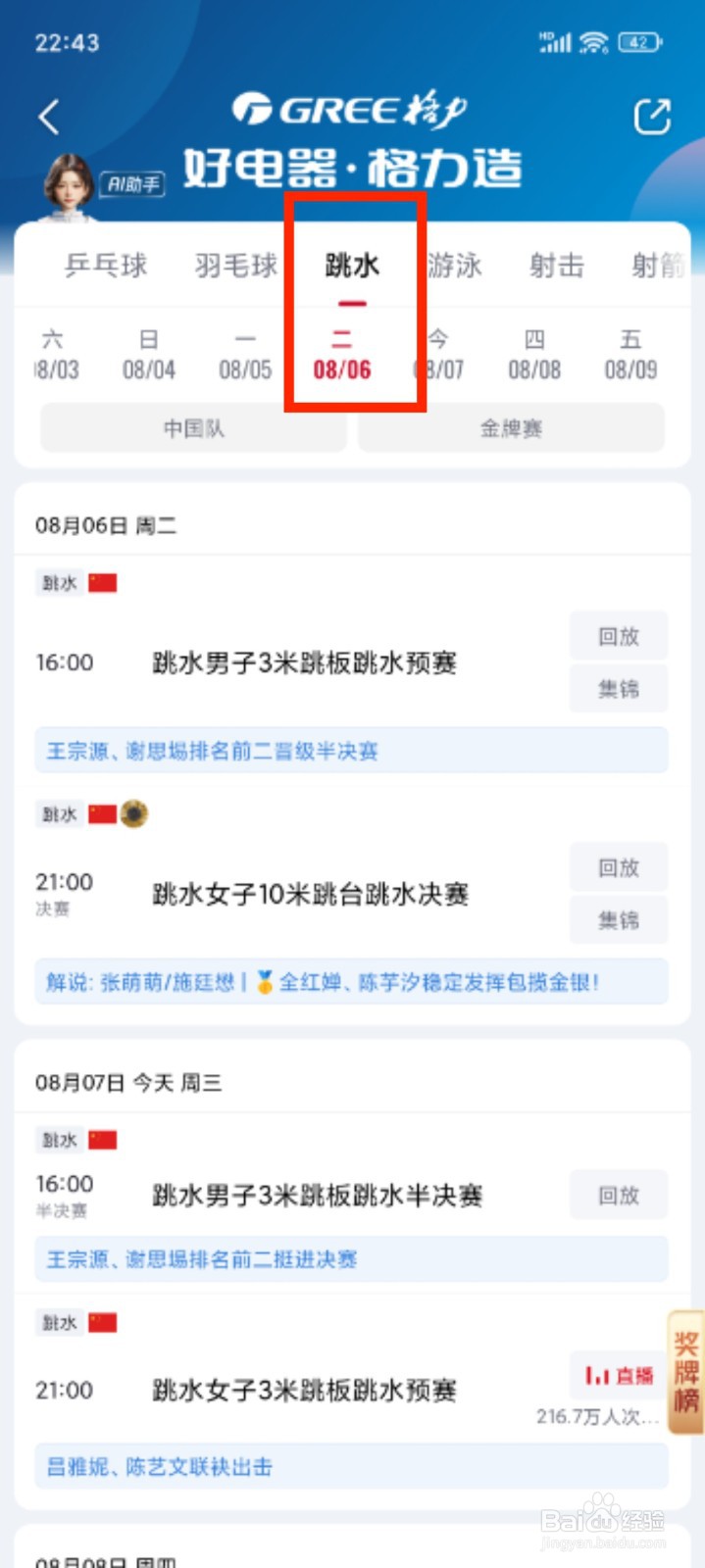Select the 游泳 sport tab

[x=455, y=266]
